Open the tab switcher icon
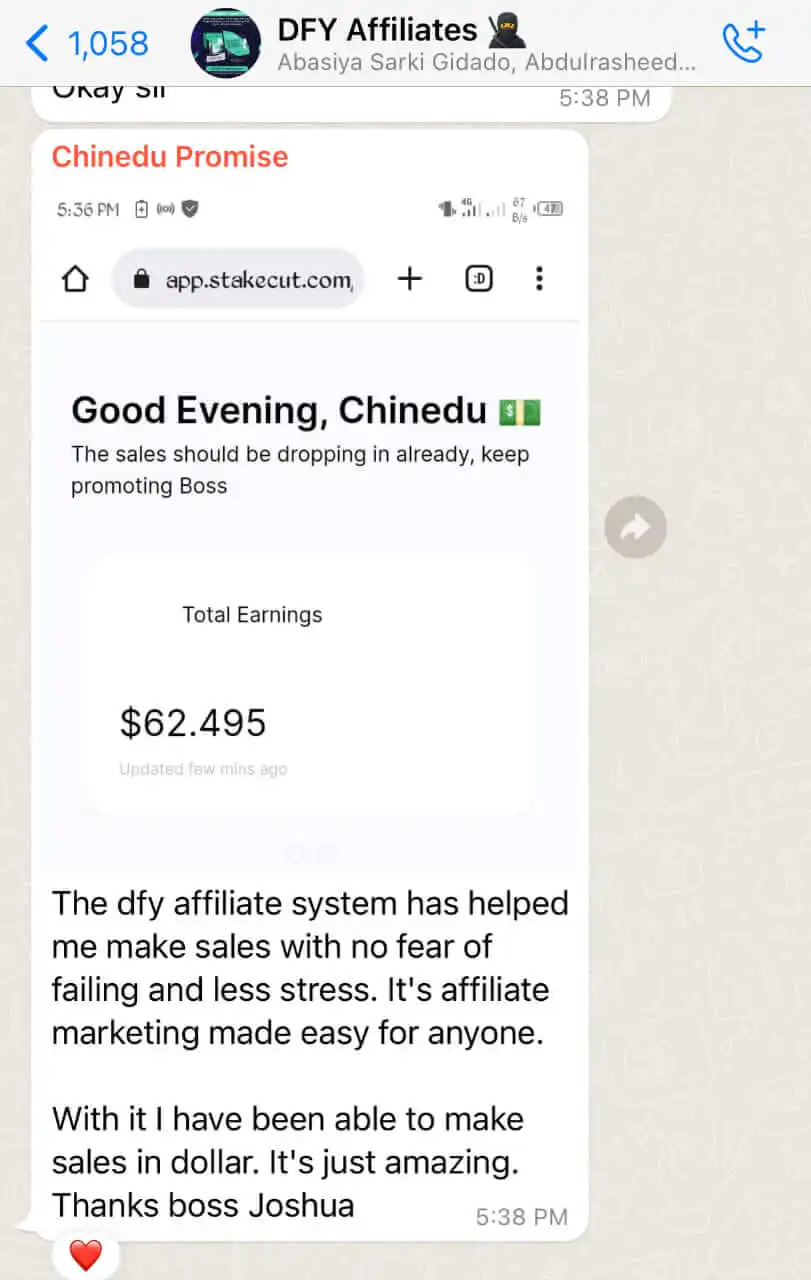The image size is (811, 1280). (478, 279)
